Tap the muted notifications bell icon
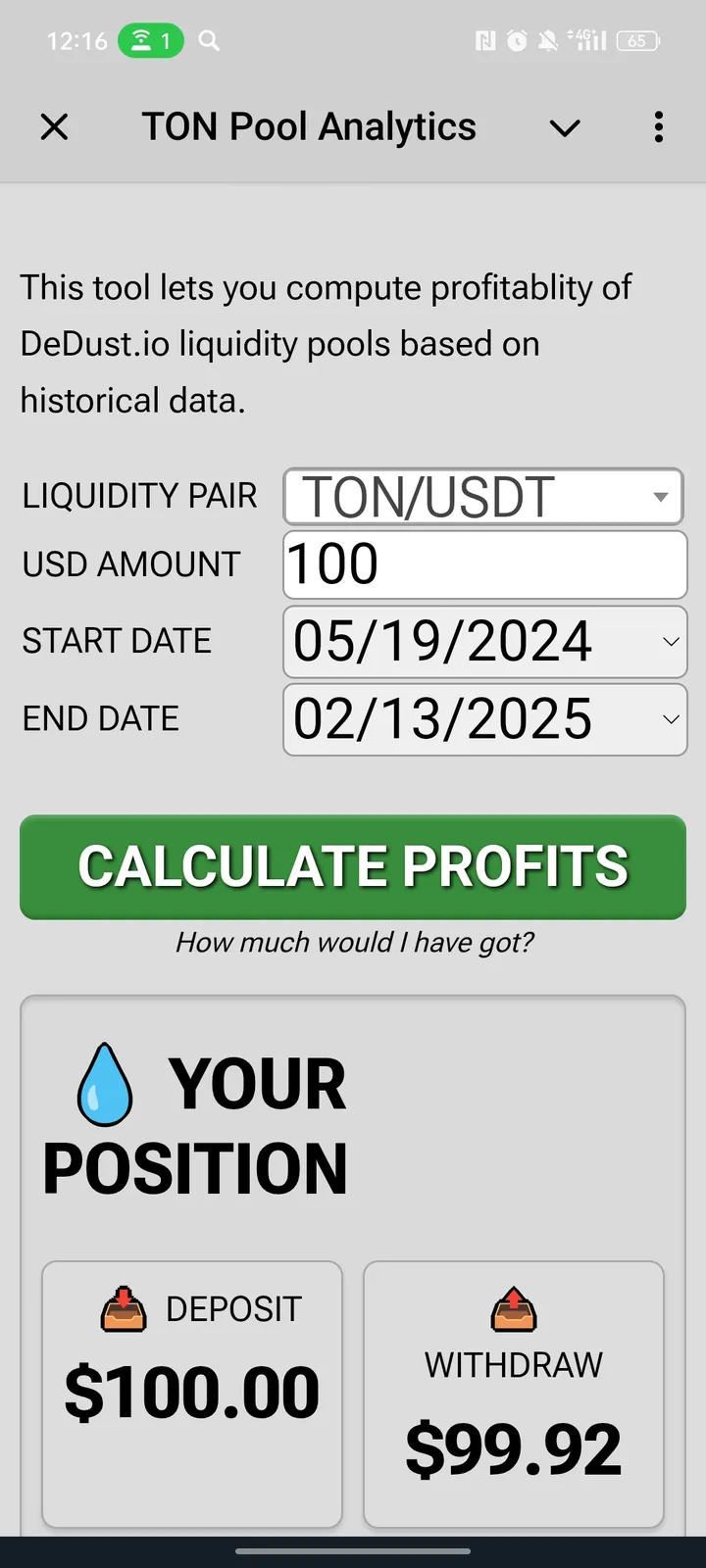This screenshot has height=1568, width=706. click(546, 41)
